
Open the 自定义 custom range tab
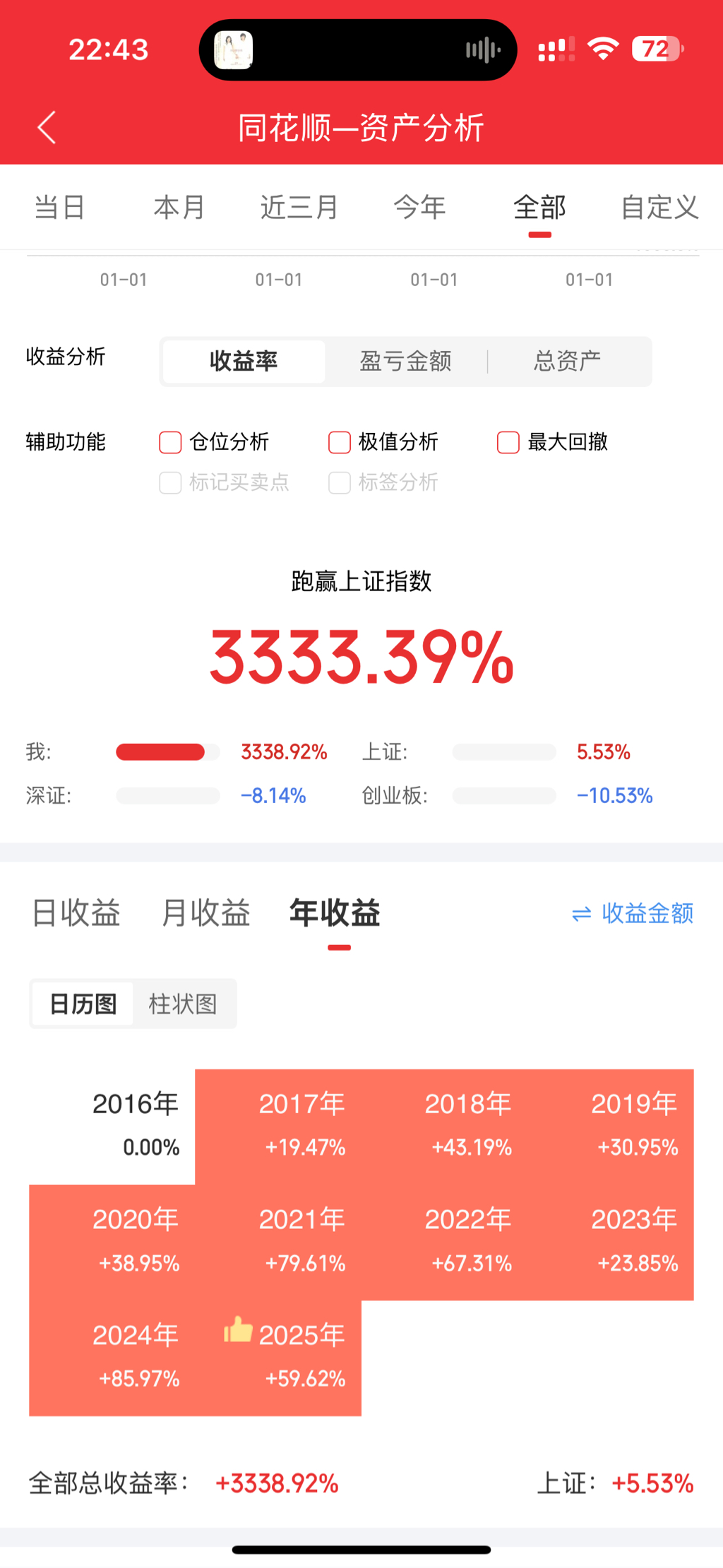point(659,208)
